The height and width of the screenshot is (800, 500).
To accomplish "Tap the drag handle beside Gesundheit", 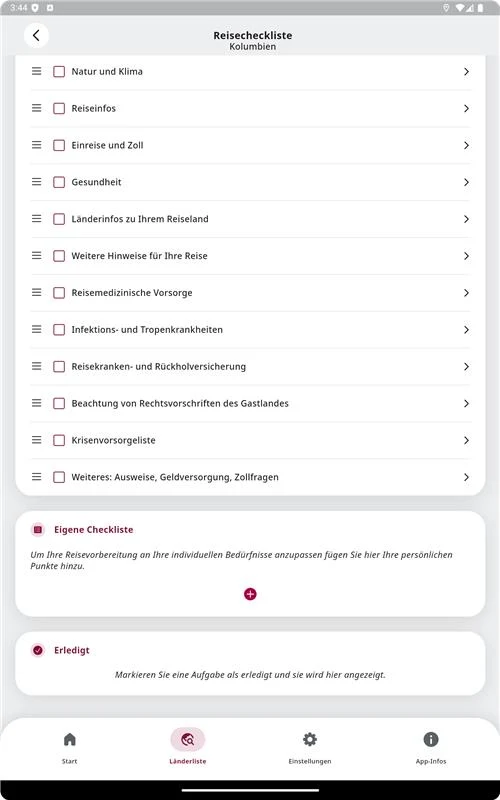I will (37, 182).
